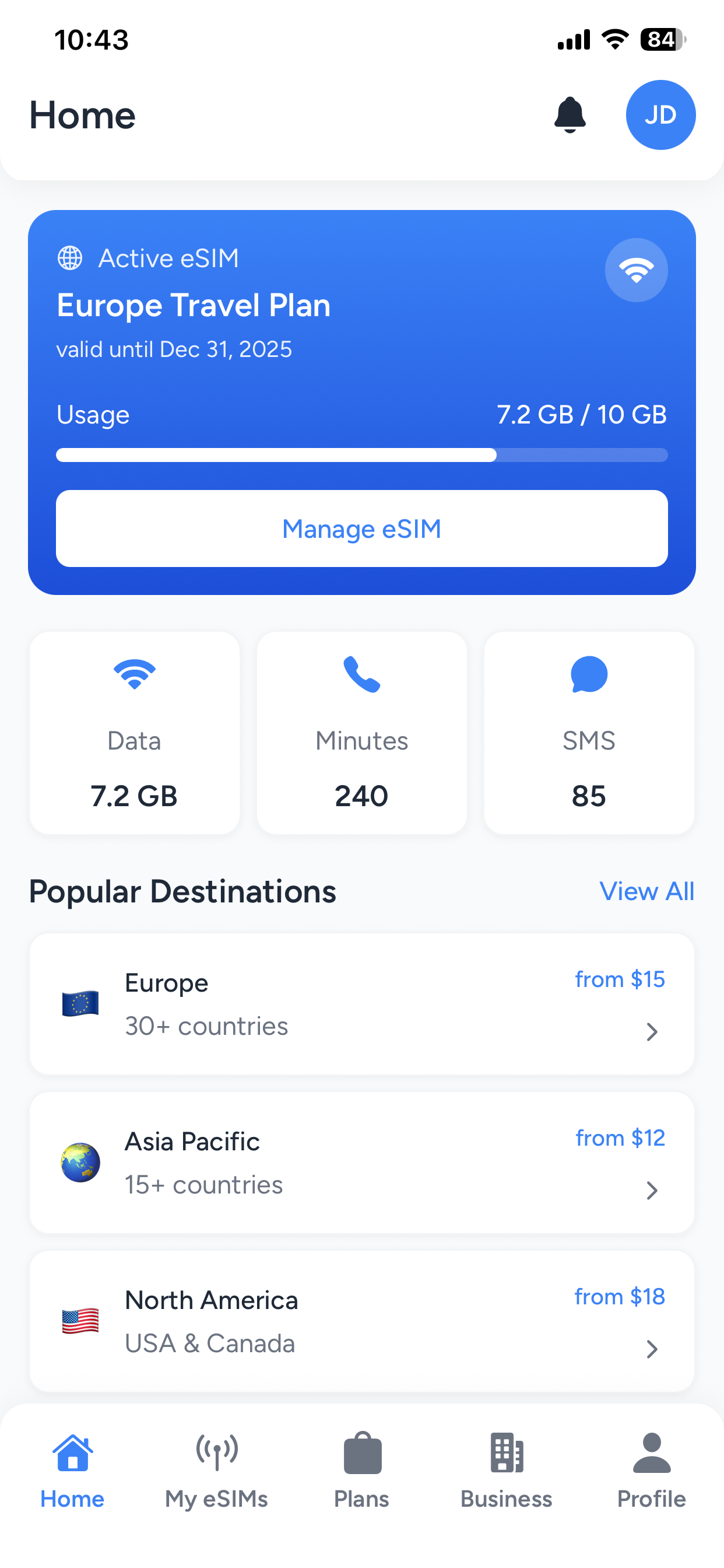Tap the phone icon on the Minutes card
The height and width of the screenshot is (1568, 724).
pos(361,673)
